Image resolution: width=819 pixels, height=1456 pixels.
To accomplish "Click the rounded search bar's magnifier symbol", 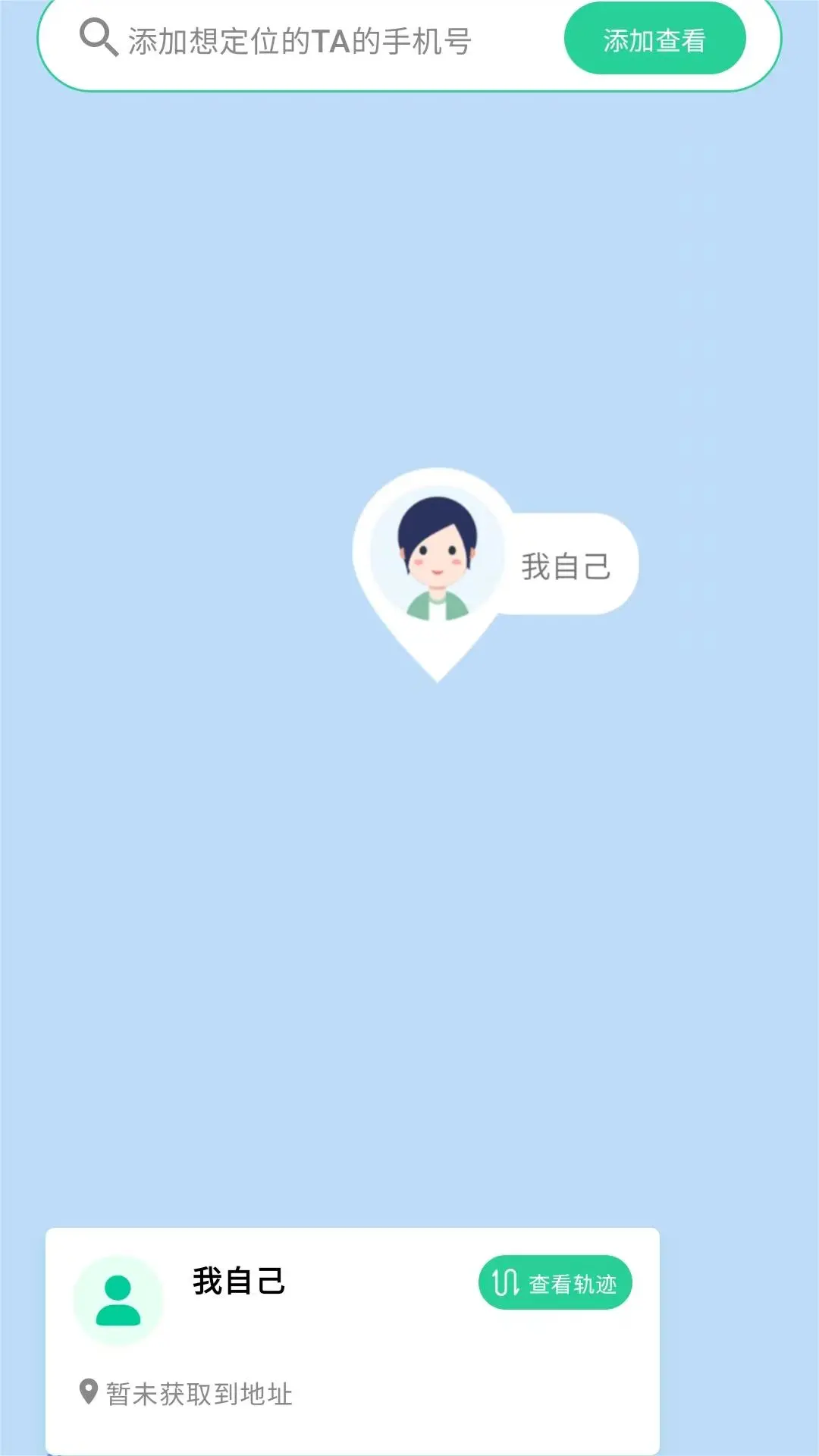I will click(97, 37).
